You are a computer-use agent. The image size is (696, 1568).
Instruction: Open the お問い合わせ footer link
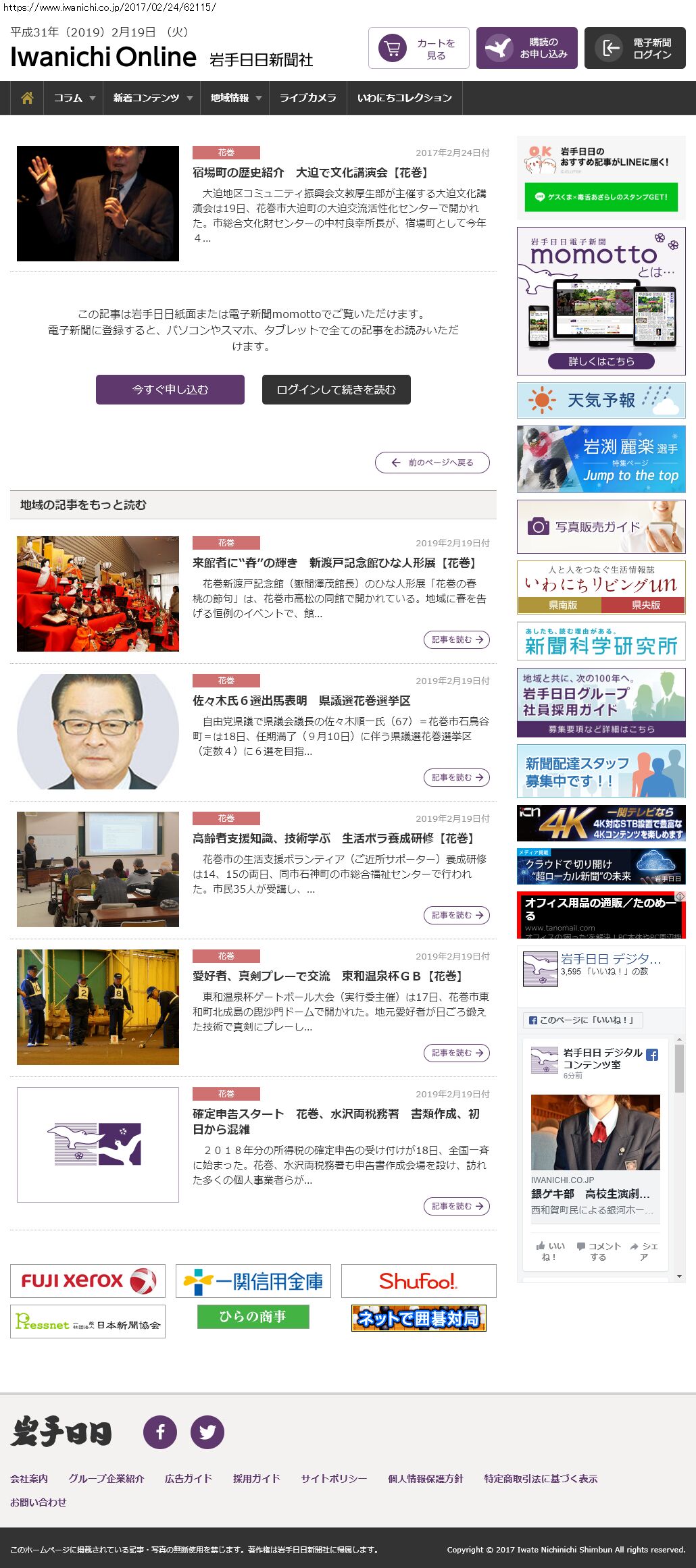[39, 1502]
